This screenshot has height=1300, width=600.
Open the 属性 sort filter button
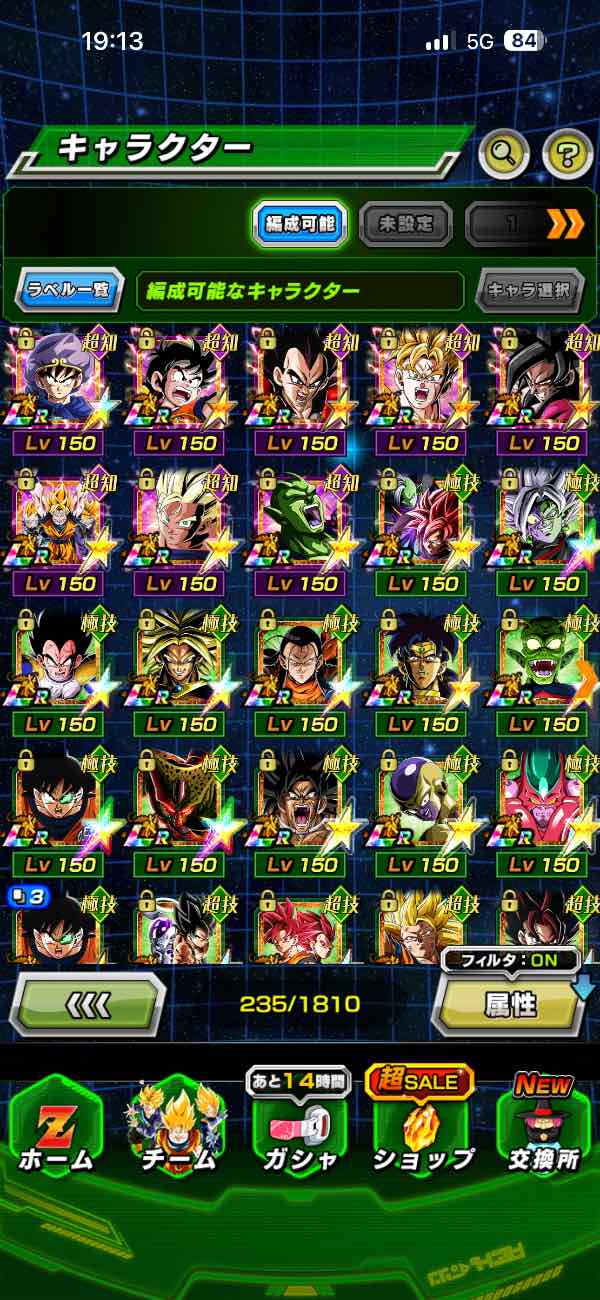(x=510, y=1005)
